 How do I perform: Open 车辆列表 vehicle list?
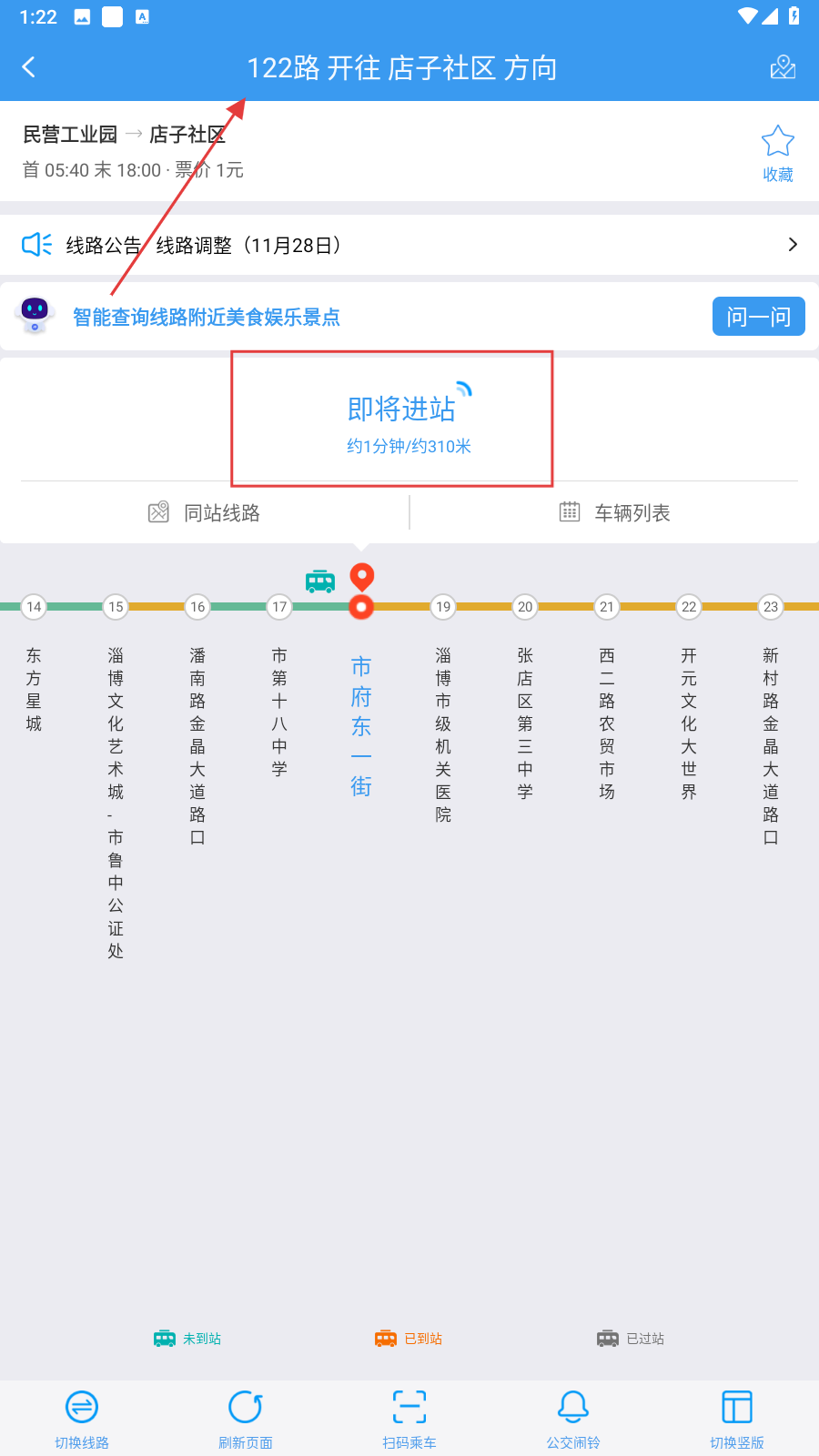[x=614, y=512]
